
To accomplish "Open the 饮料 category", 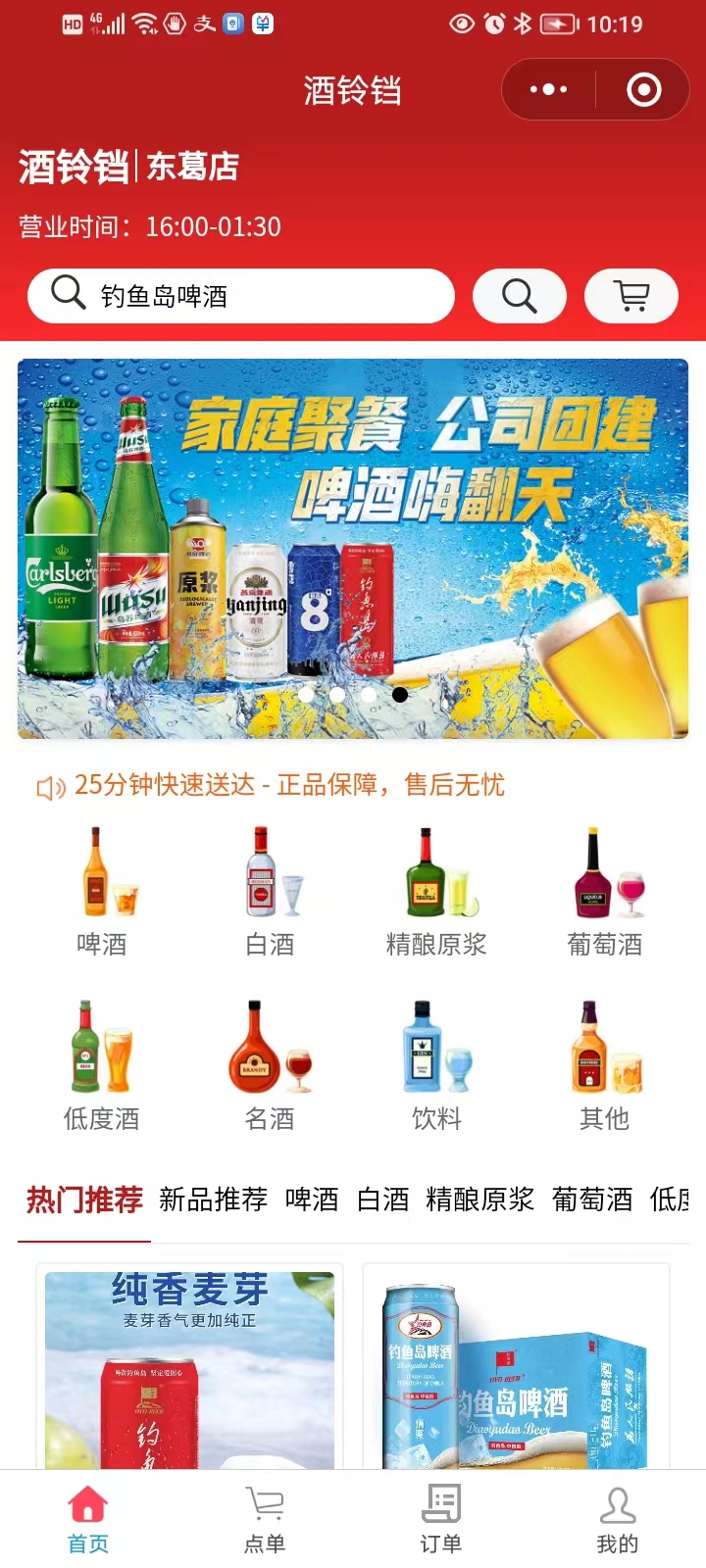I will (436, 1064).
